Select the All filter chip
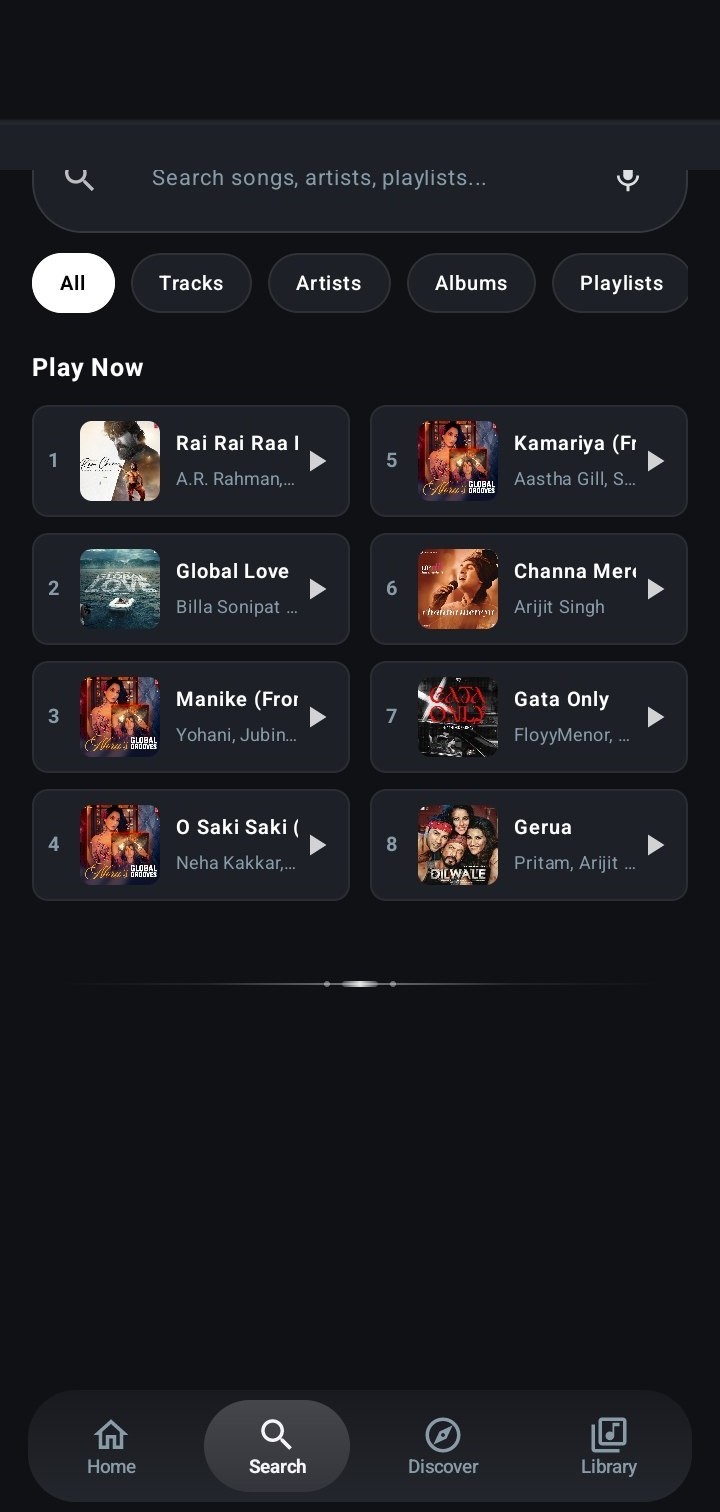This screenshot has height=1512, width=720. (73, 283)
